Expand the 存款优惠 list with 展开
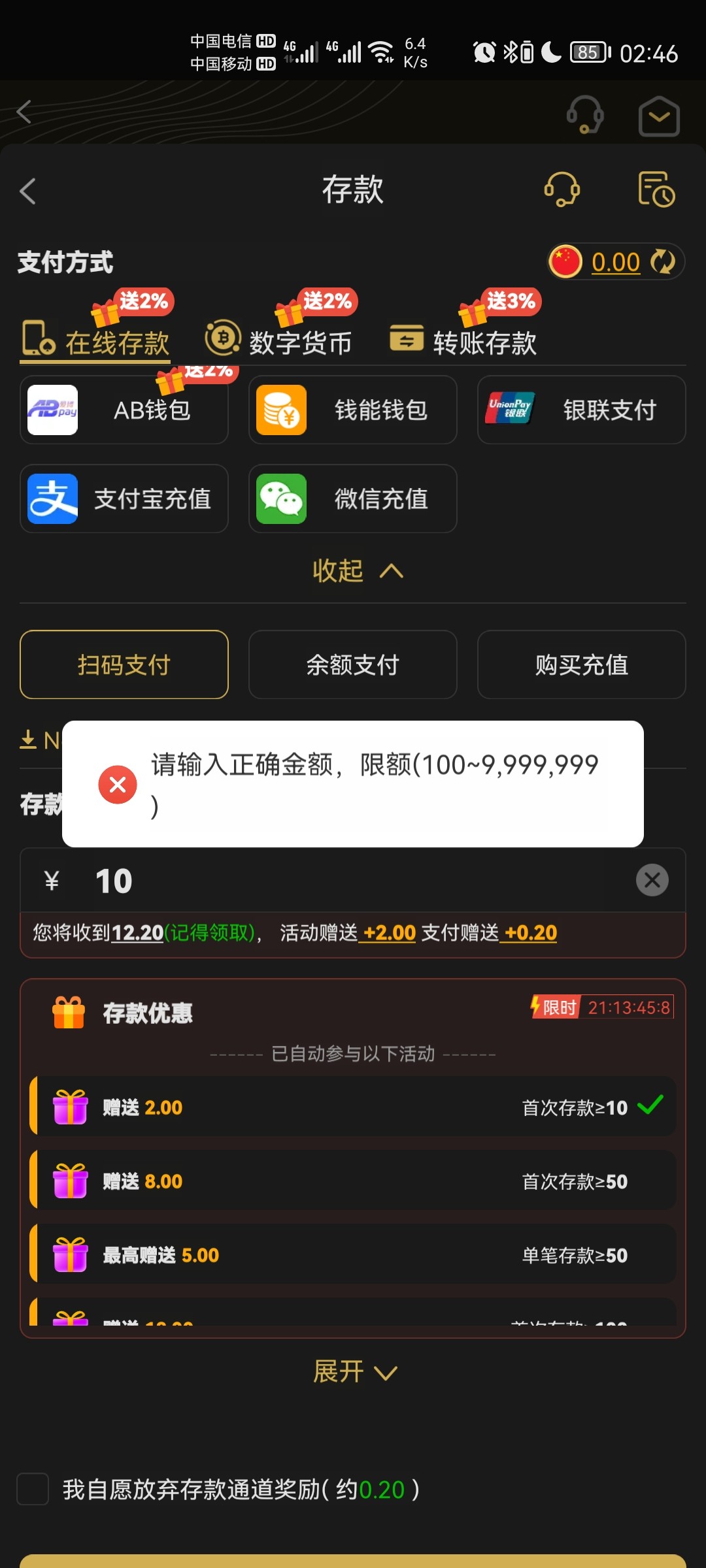This screenshot has height=1568, width=706. (354, 1371)
